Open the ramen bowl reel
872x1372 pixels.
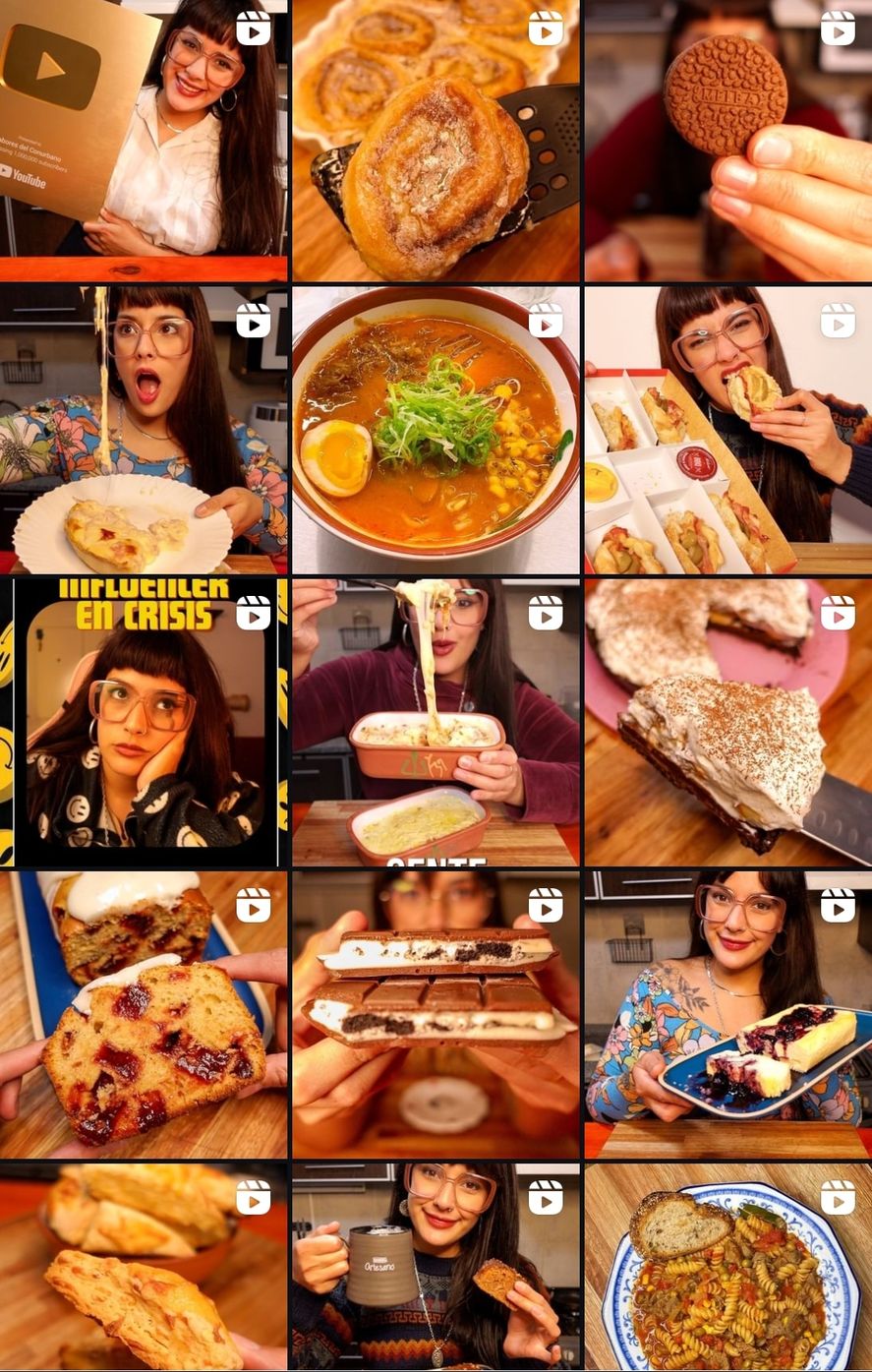[x=436, y=430]
